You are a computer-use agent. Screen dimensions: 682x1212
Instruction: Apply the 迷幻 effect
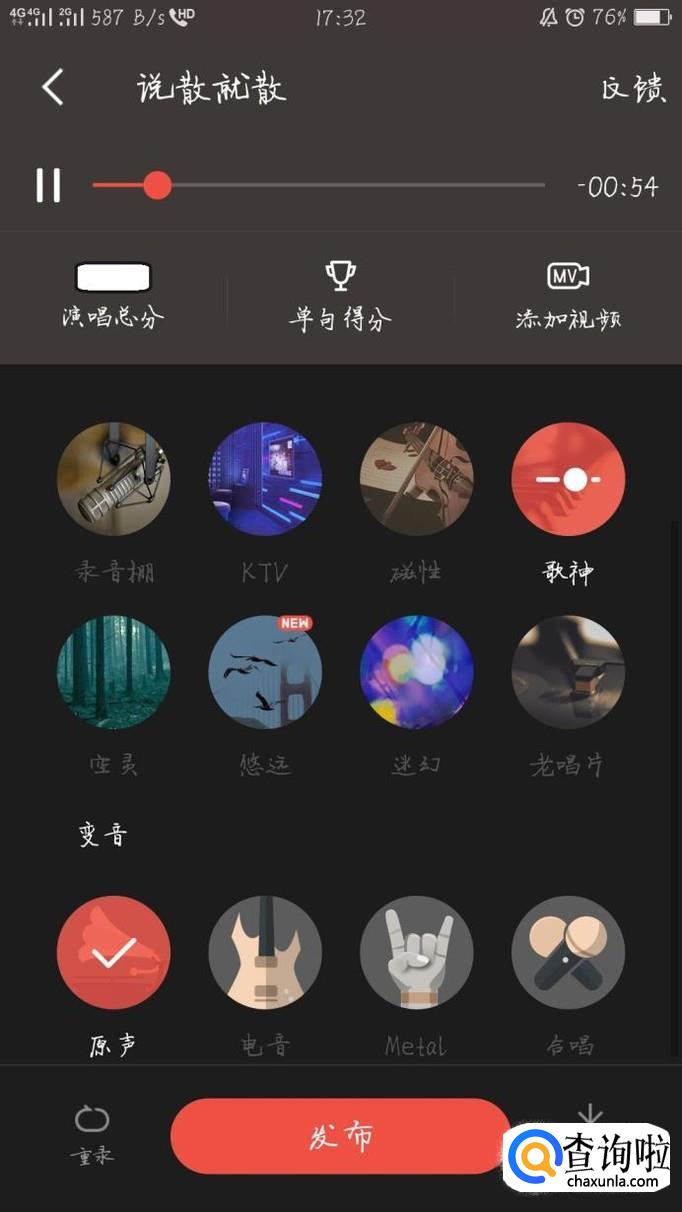point(416,672)
